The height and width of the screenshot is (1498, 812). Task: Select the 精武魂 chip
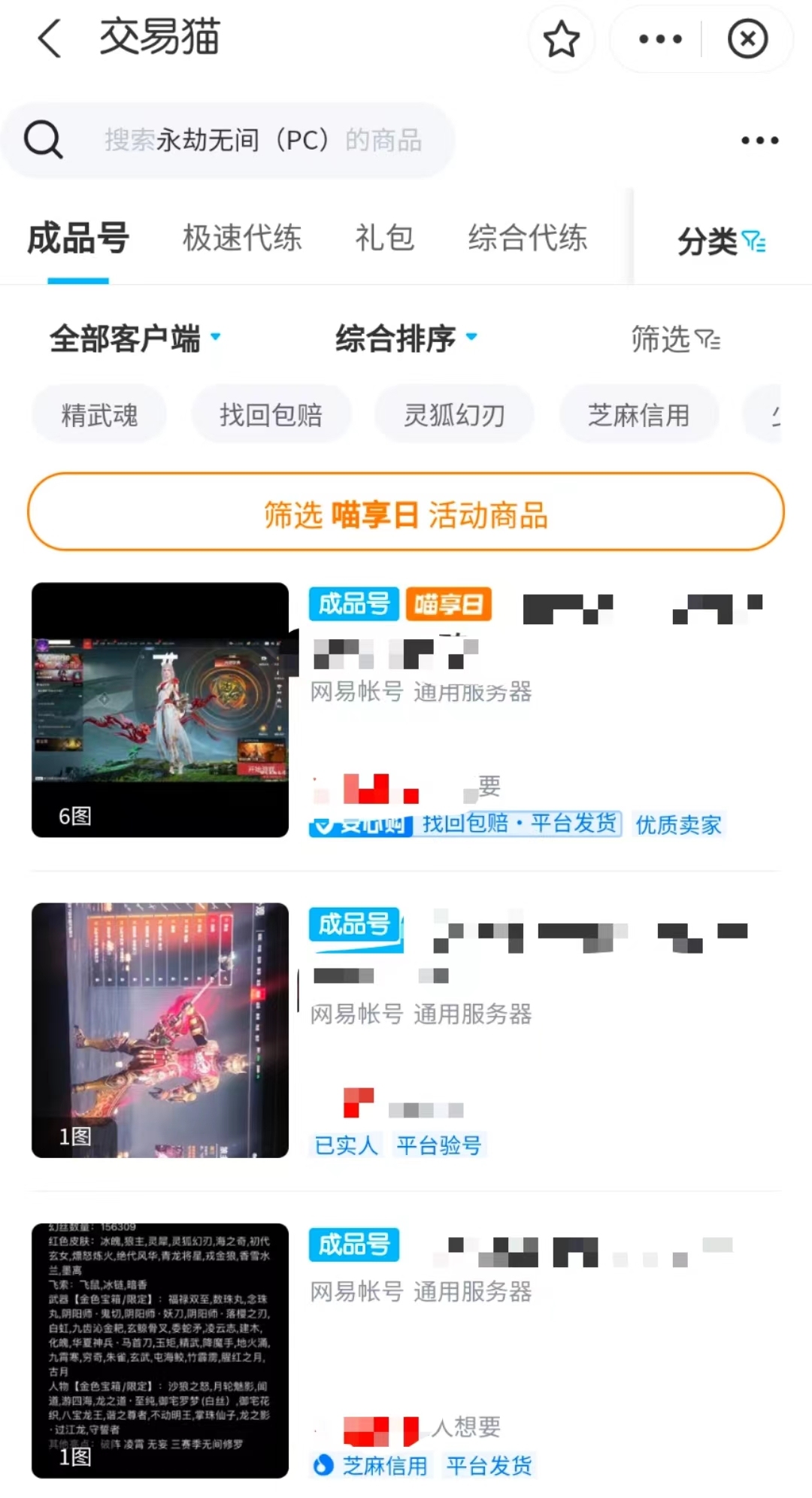point(99,415)
